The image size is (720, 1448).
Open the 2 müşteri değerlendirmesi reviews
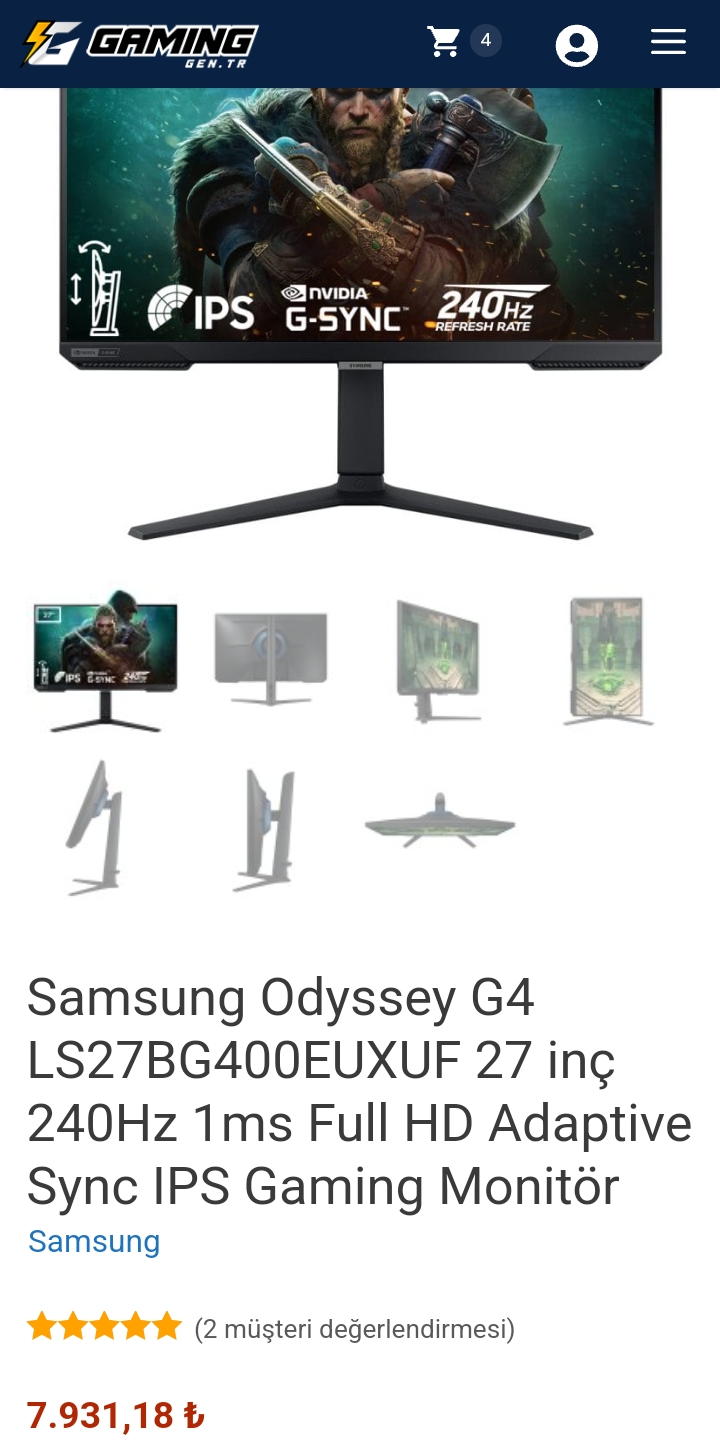click(354, 1329)
